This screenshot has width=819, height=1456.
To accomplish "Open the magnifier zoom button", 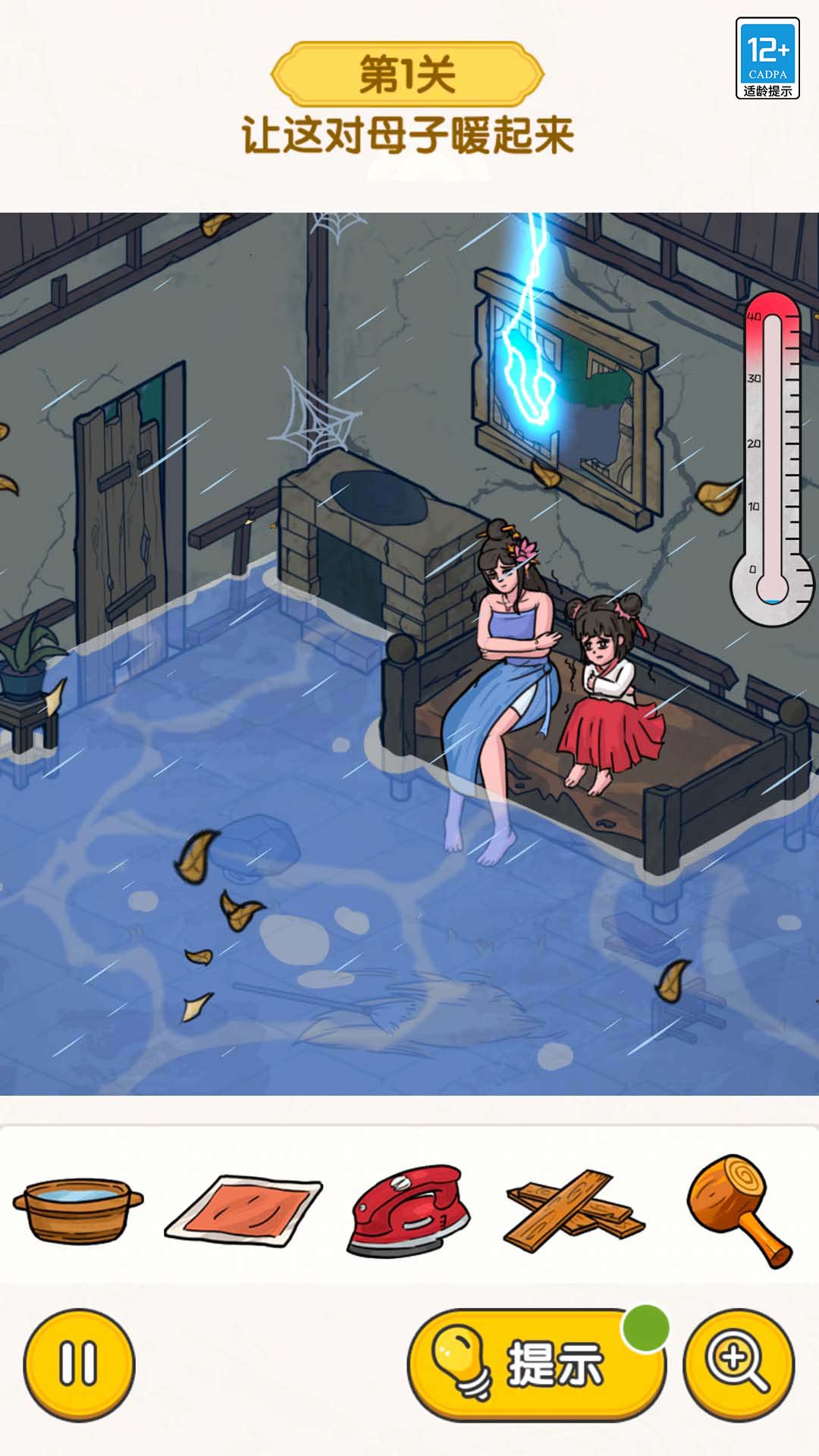I will click(x=738, y=1363).
